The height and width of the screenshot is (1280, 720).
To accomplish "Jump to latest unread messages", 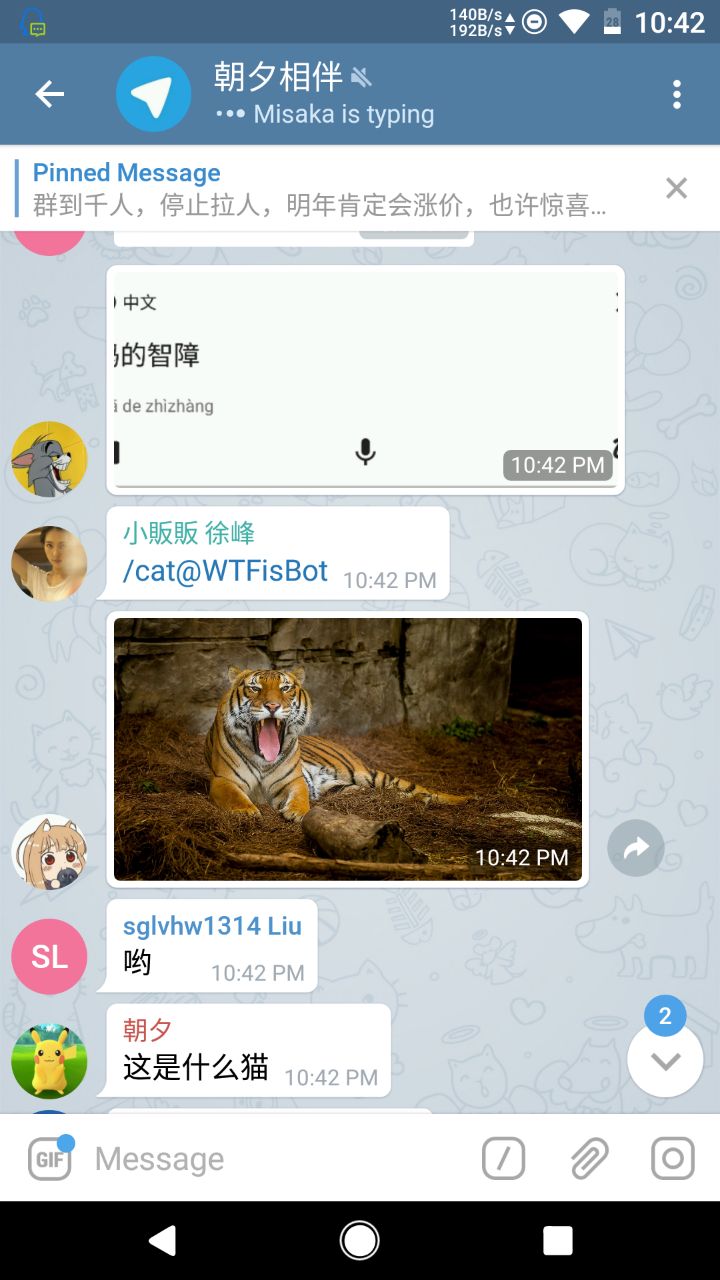I will coord(665,1060).
